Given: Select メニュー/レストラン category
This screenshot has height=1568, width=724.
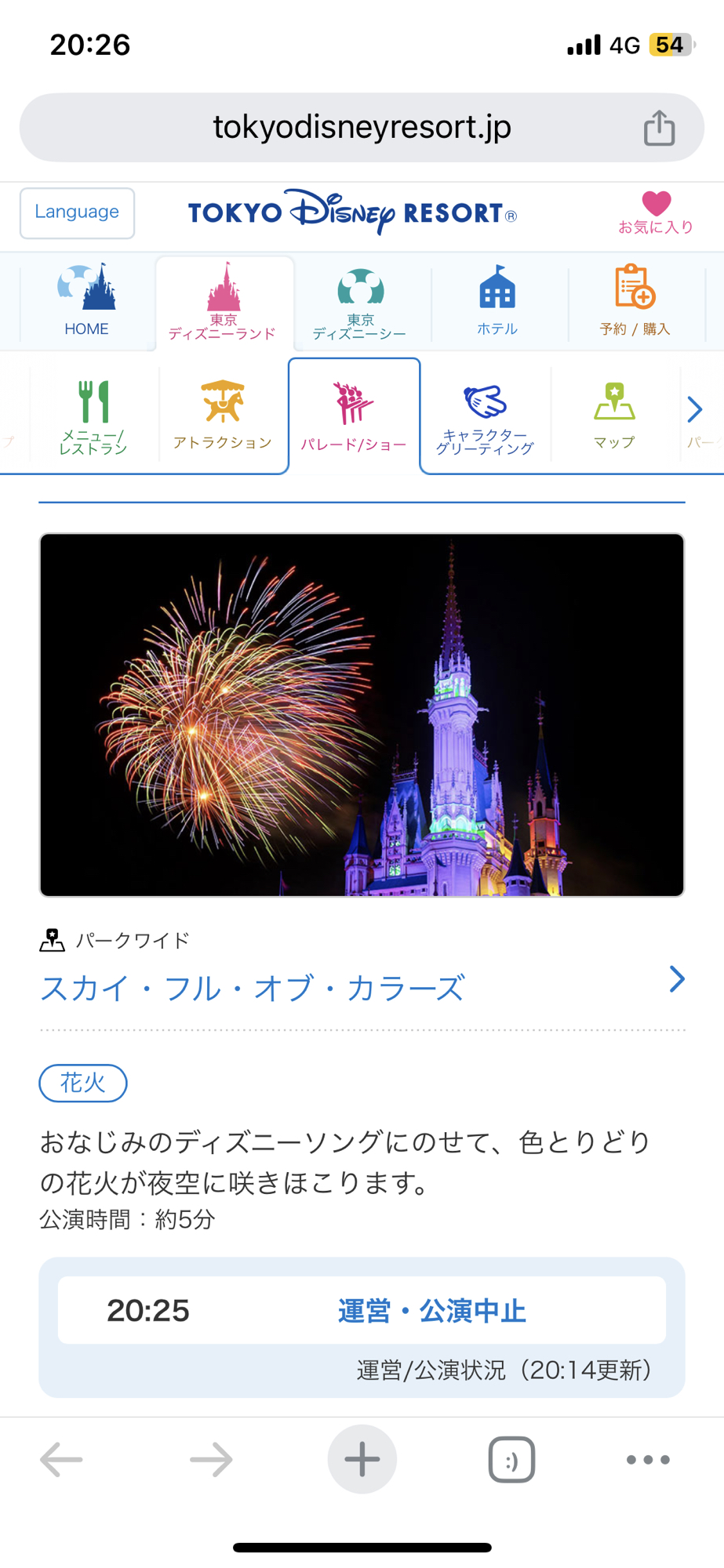Looking at the screenshot, I should [93, 416].
